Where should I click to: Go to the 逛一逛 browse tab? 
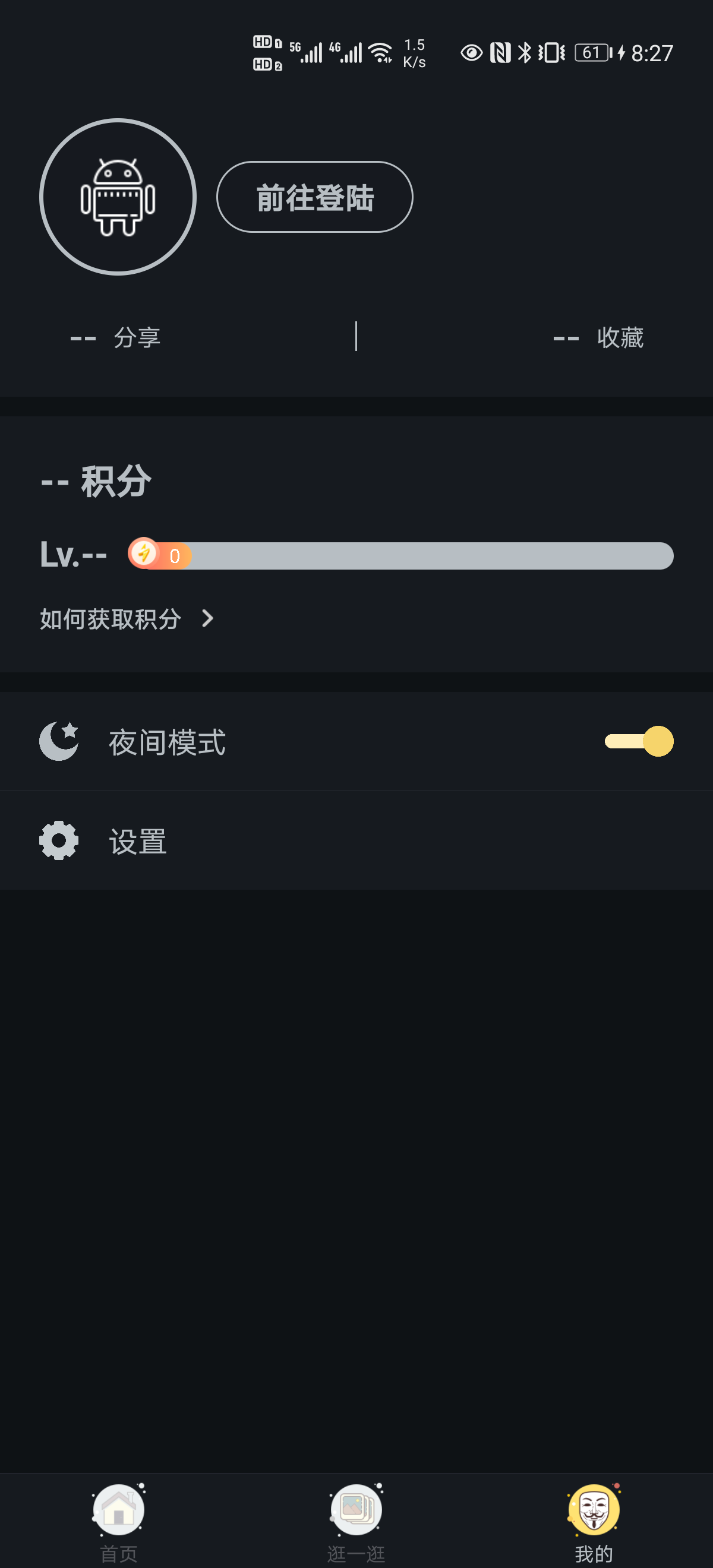click(x=356, y=1519)
